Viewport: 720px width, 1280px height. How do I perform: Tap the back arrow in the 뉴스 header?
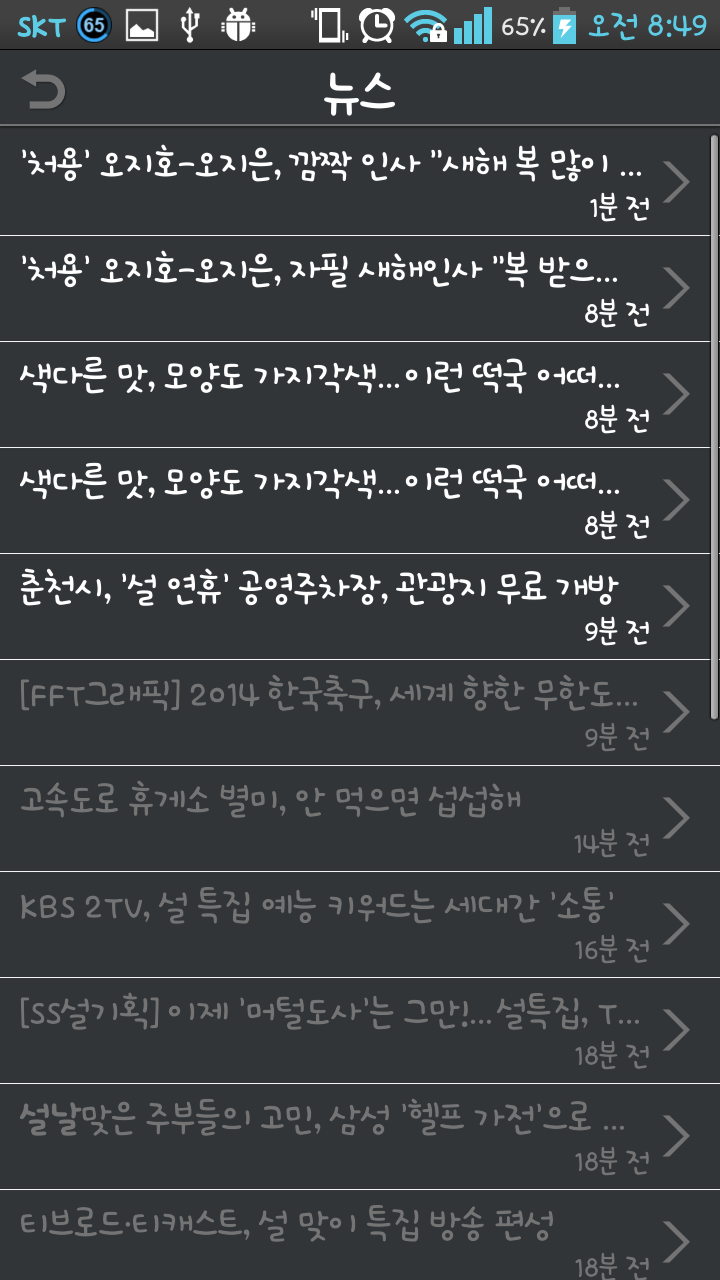click(44, 90)
